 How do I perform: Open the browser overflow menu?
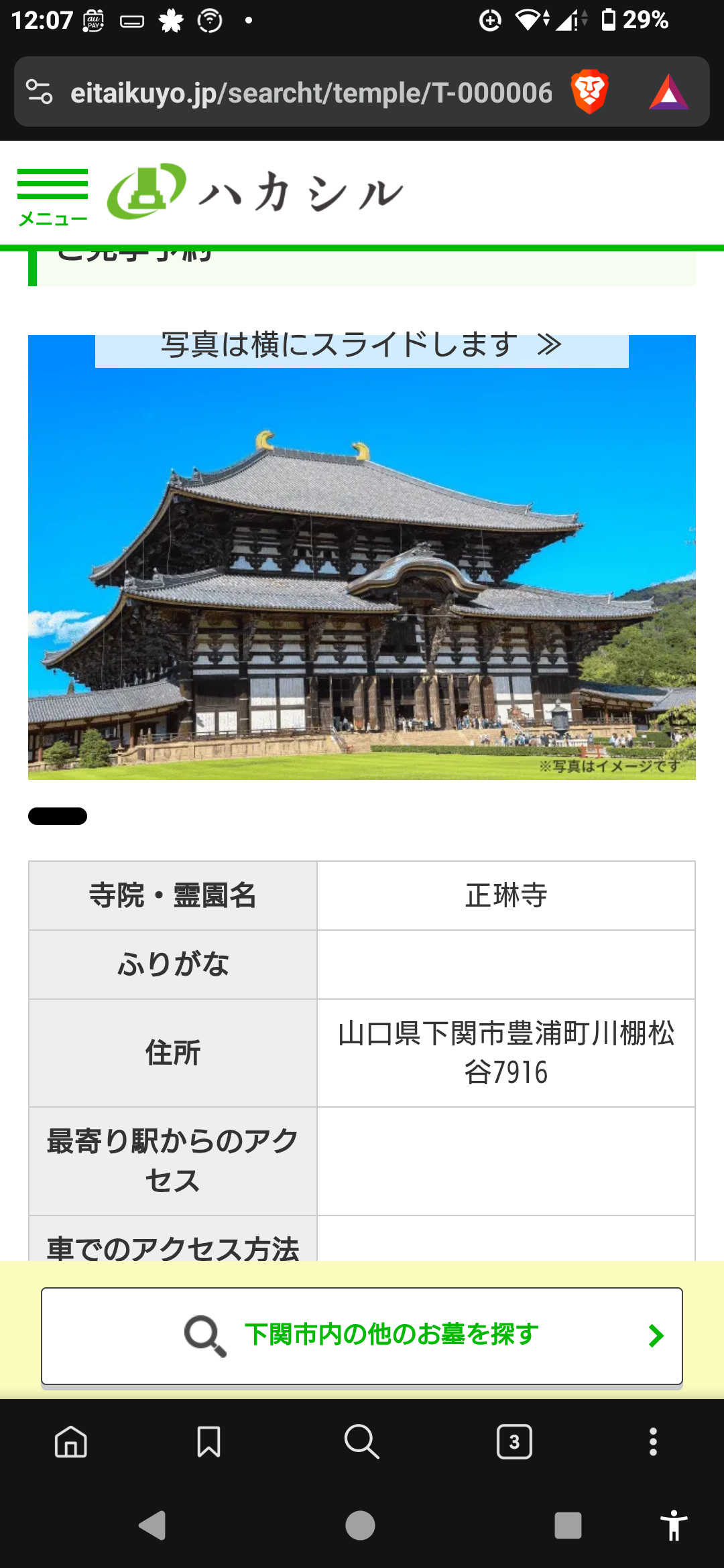[x=653, y=1441]
